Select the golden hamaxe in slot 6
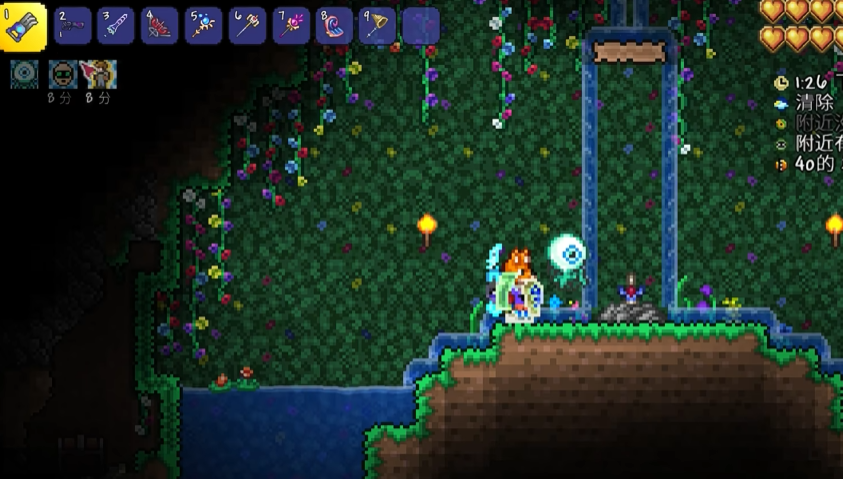Viewport: 843px width, 479px height. coord(247,26)
